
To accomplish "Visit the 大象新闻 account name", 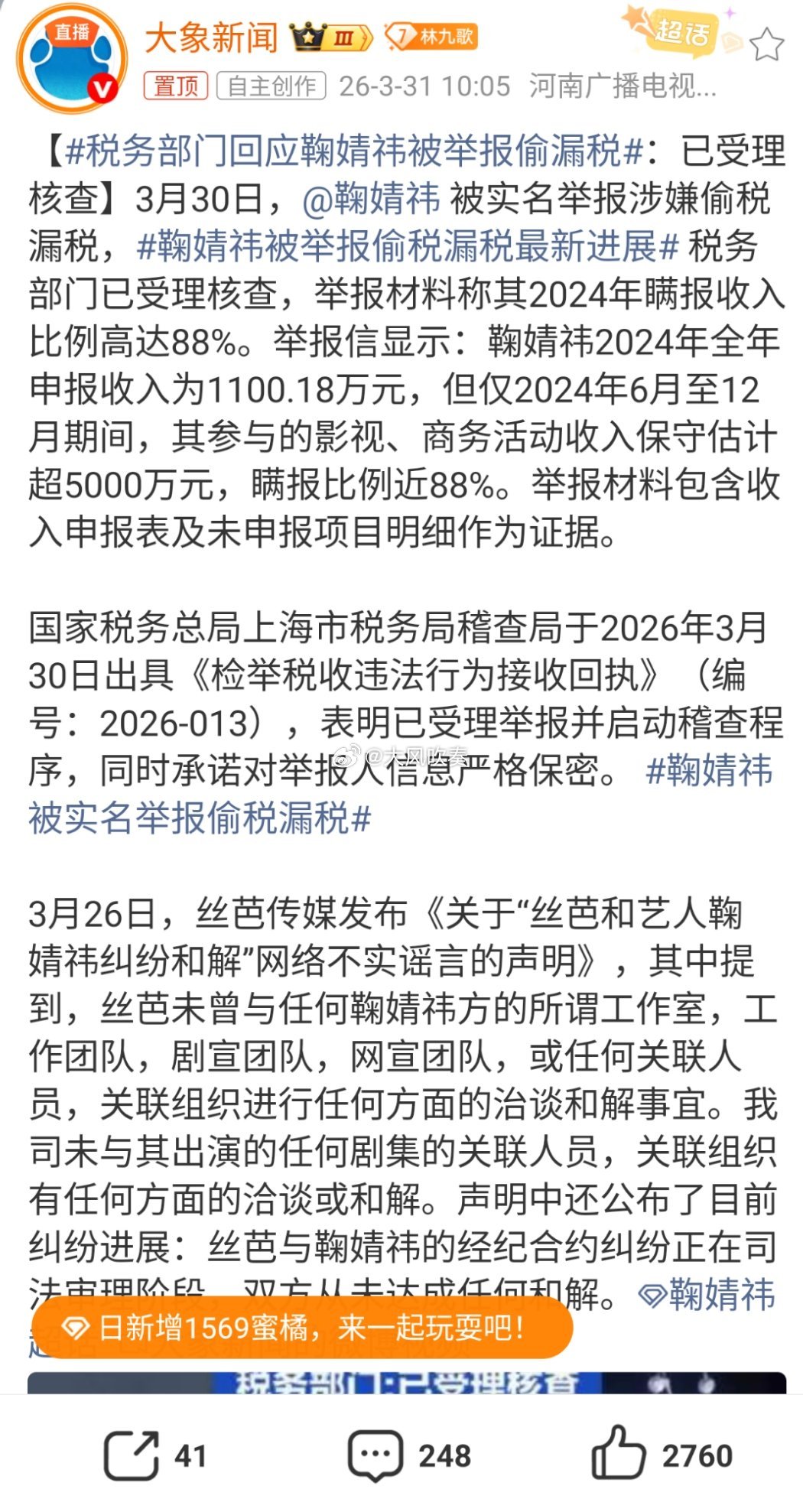I will pos(210,37).
